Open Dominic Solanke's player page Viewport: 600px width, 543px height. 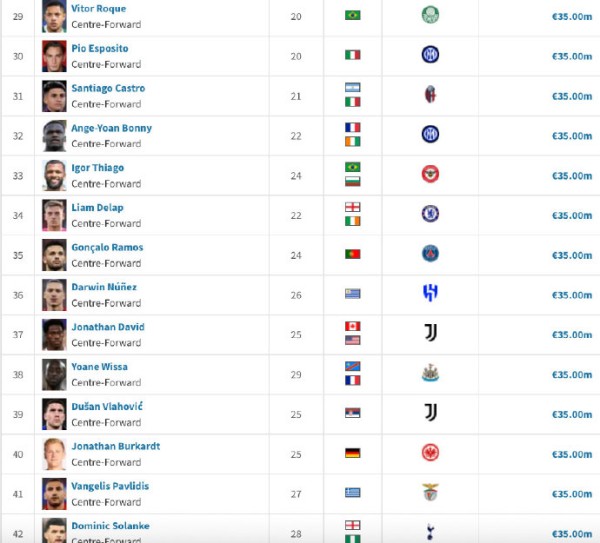[x=110, y=526]
